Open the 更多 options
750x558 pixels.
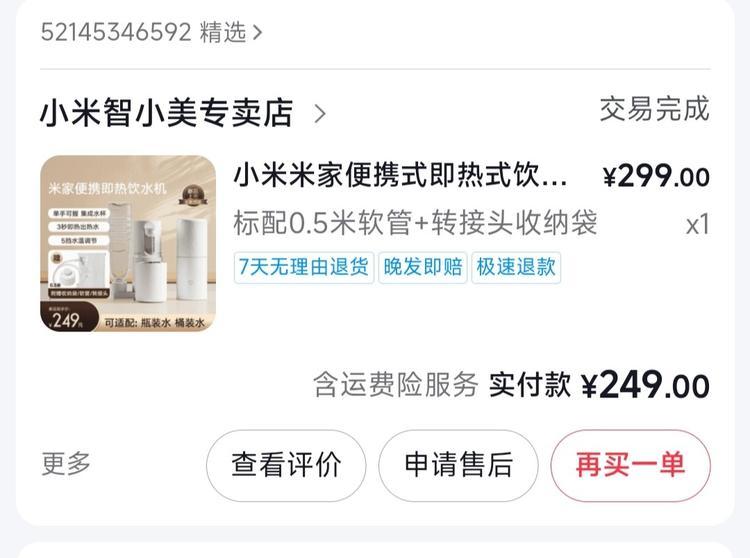[x=66, y=464]
